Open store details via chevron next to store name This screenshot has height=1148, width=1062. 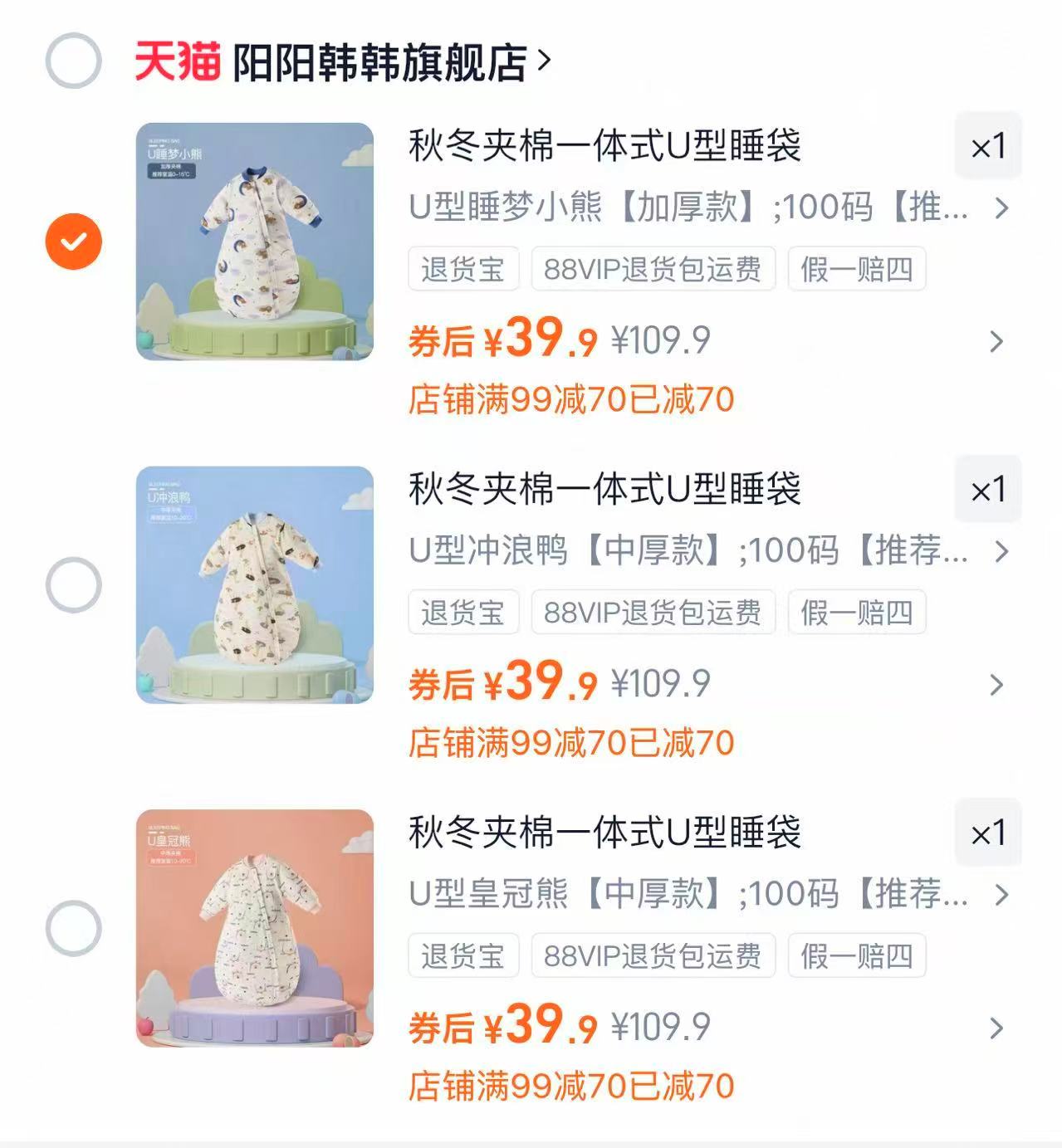pos(546,59)
